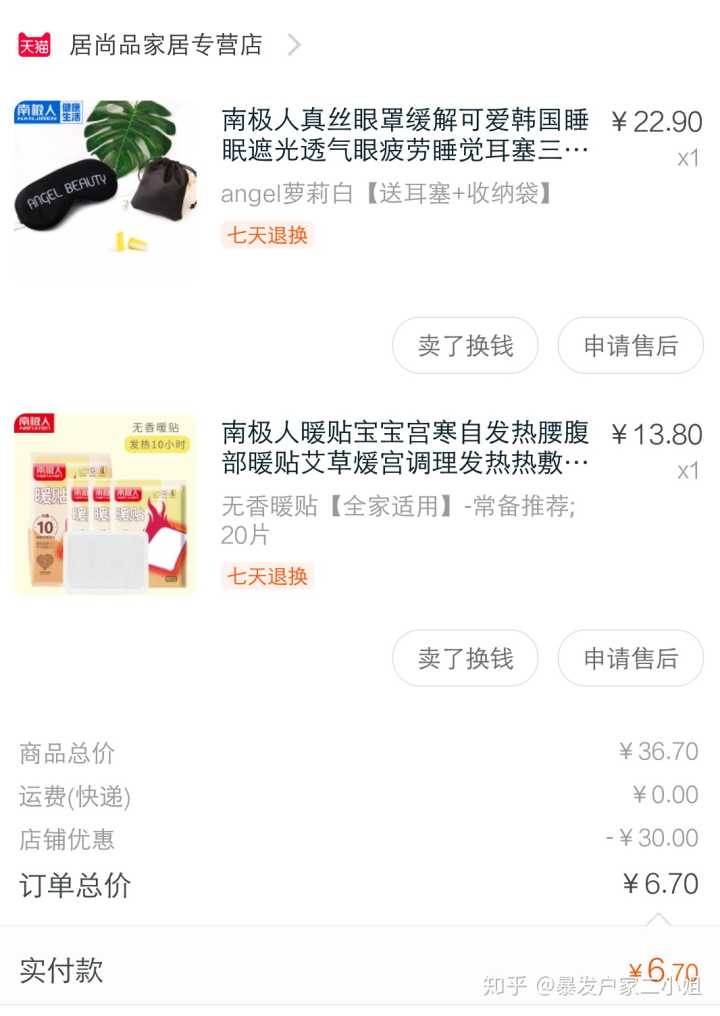The width and height of the screenshot is (720, 1016).
Task: Open the 南极人真丝眼罩 product image
Action: click(105, 190)
